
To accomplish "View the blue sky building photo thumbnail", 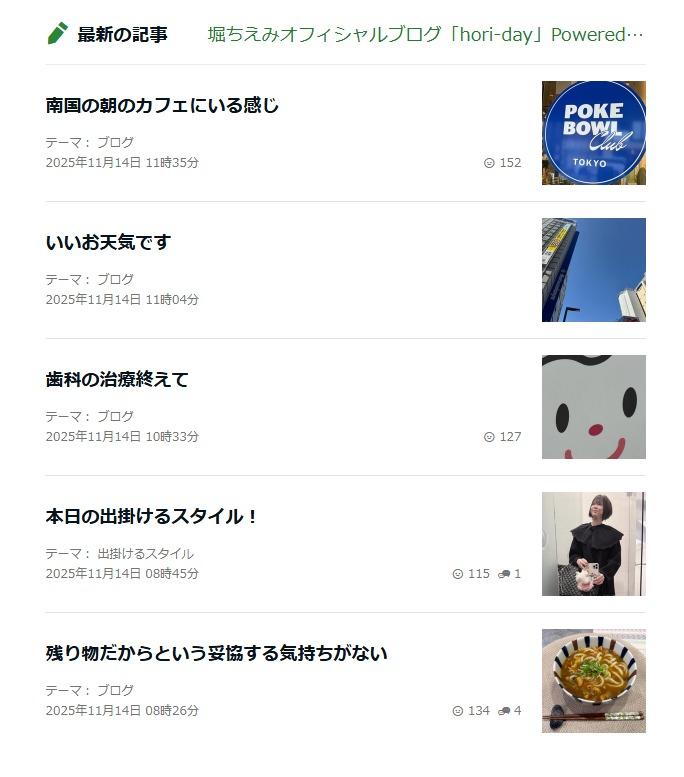I will click(x=593, y=270).
